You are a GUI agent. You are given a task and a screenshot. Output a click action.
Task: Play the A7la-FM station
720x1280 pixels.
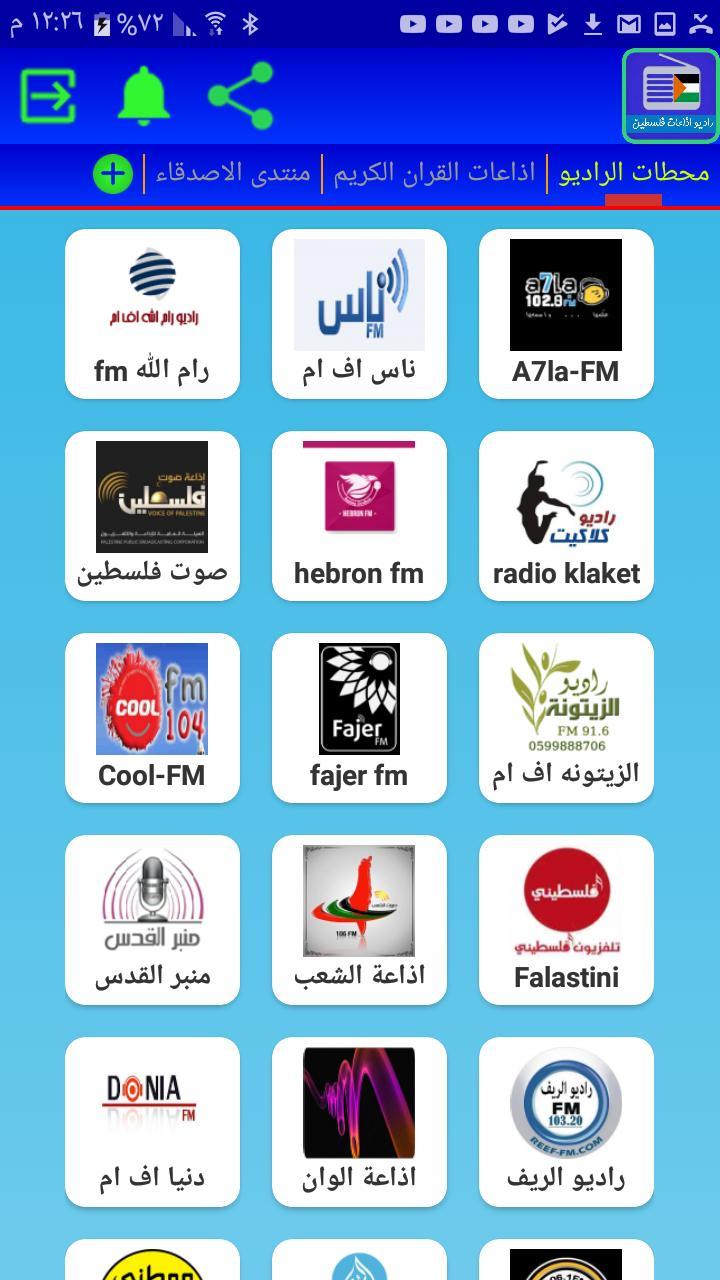tap(566, 313)
